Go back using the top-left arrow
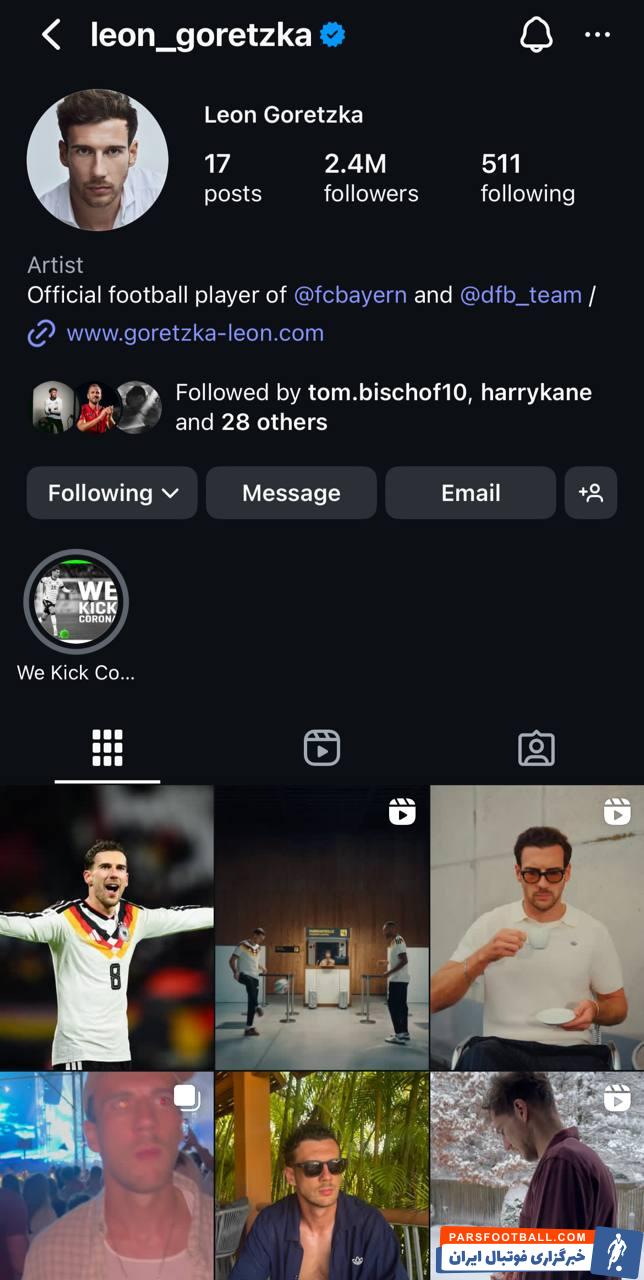The height and width of the screenshot is (1280, 644). point(51,36)
